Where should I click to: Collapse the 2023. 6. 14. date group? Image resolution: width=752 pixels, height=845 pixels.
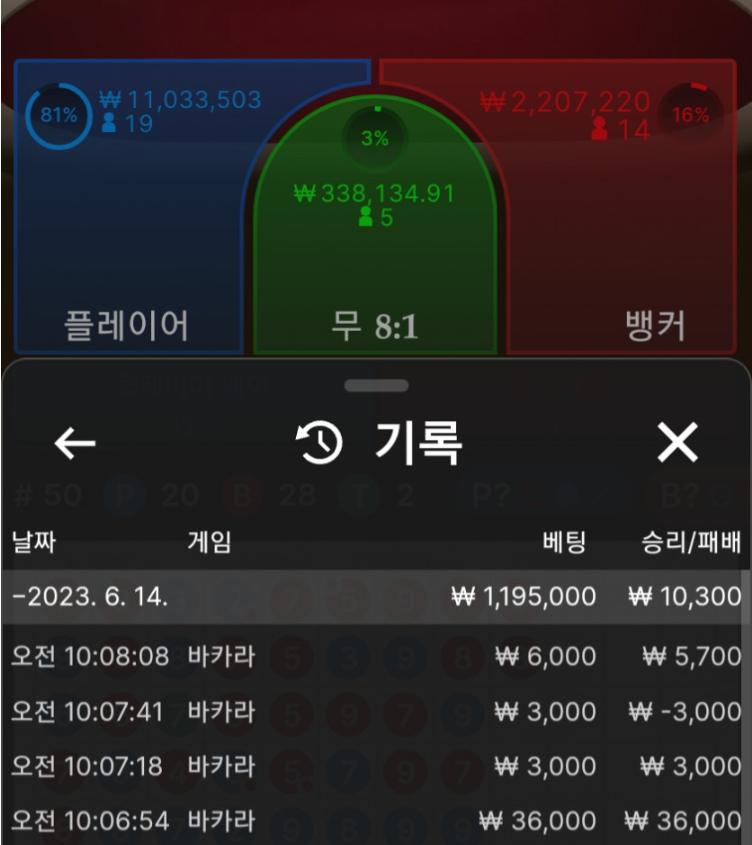90,597
